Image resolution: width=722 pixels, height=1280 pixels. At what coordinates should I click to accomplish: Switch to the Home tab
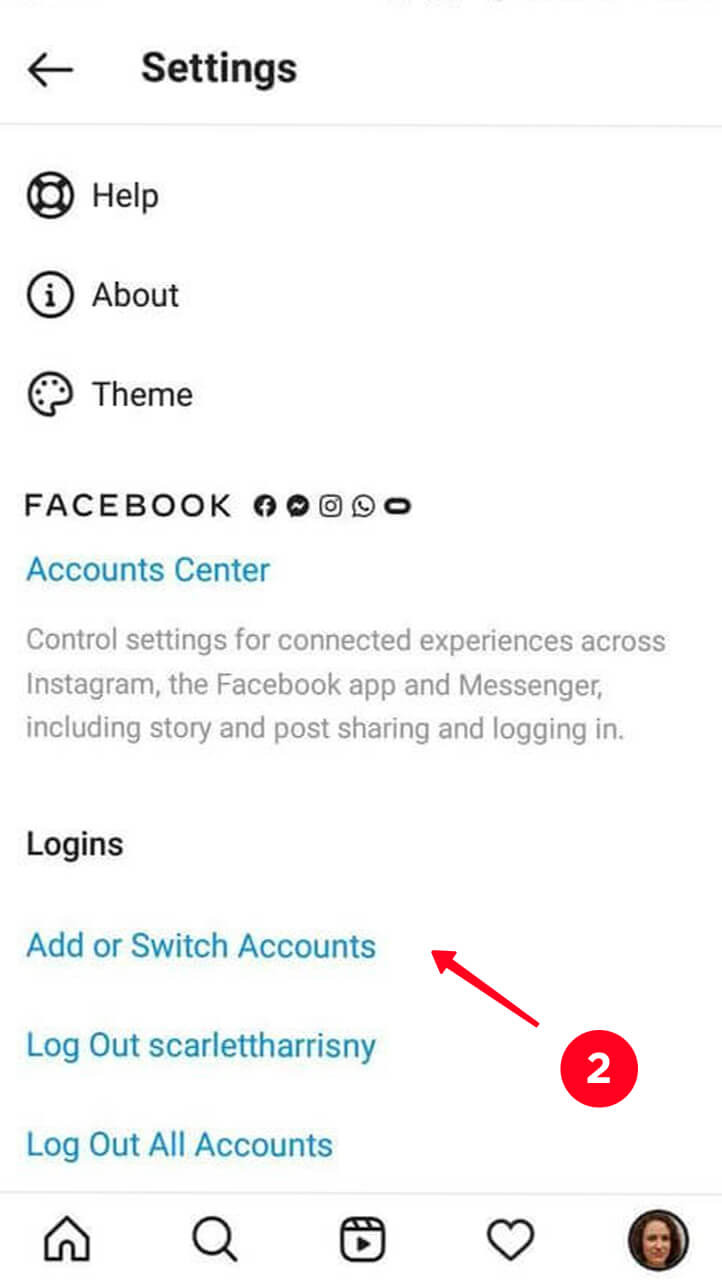[x=67, y=1240]
